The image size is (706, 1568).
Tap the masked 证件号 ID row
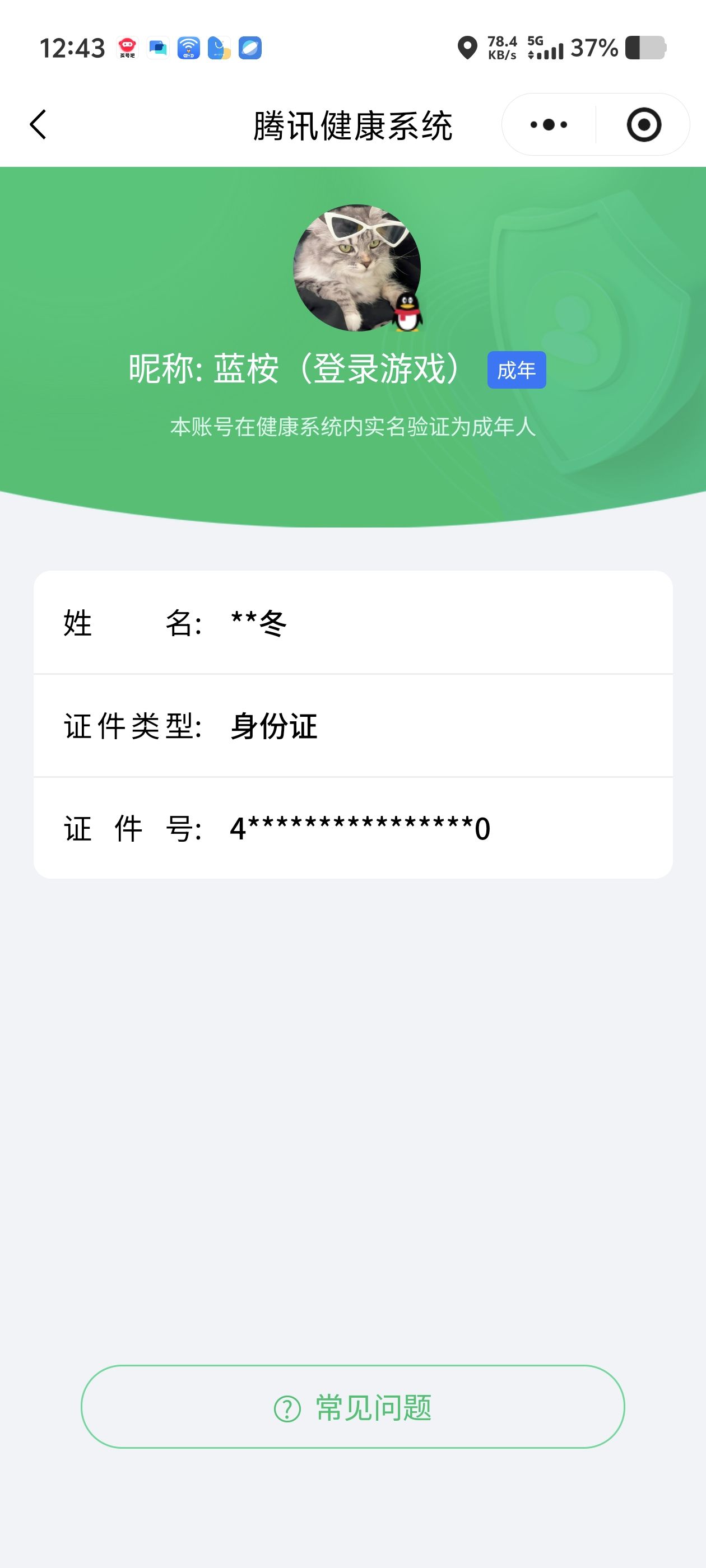pos(352,828)
